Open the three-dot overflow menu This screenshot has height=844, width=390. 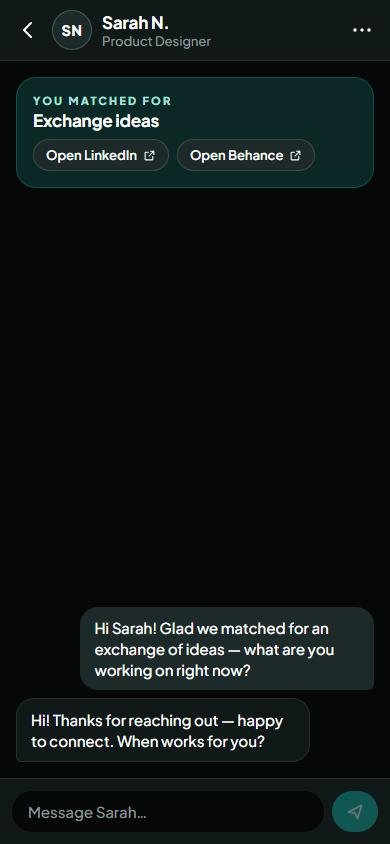click(x=361, y=30)
